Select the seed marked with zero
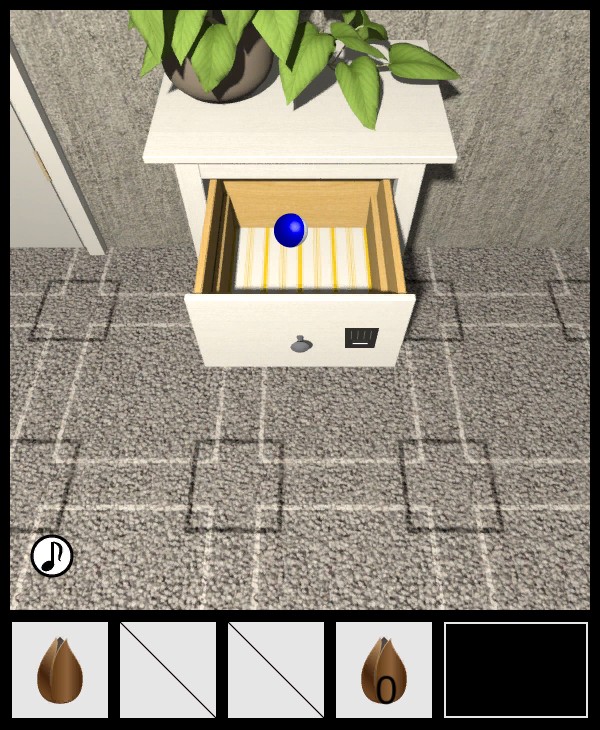 (x=384, y=670)
